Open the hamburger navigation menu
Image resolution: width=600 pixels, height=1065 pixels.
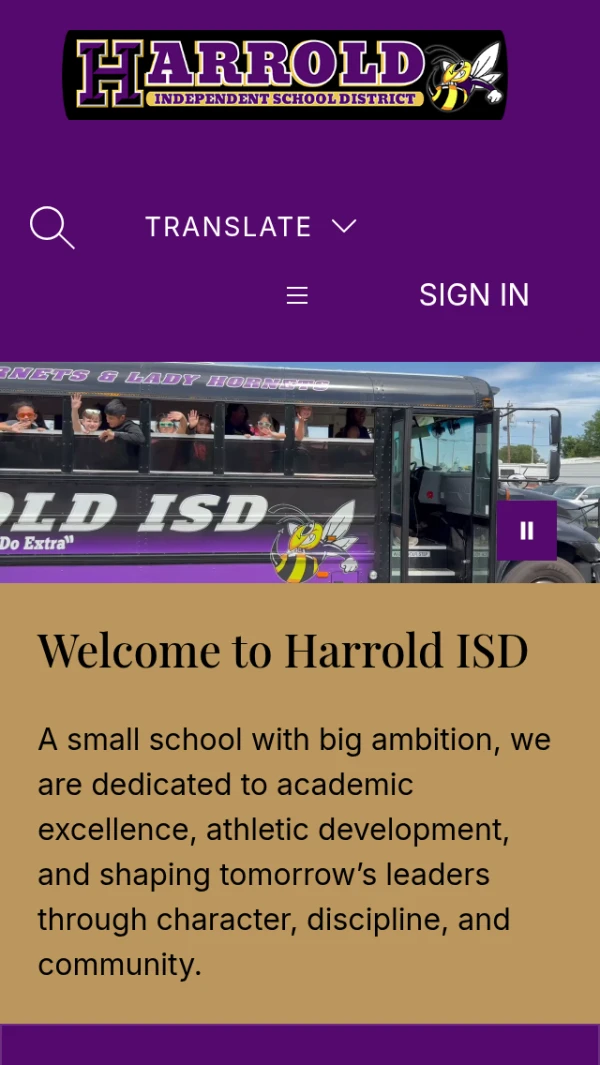pyautogui.click(x=297, y=295)
